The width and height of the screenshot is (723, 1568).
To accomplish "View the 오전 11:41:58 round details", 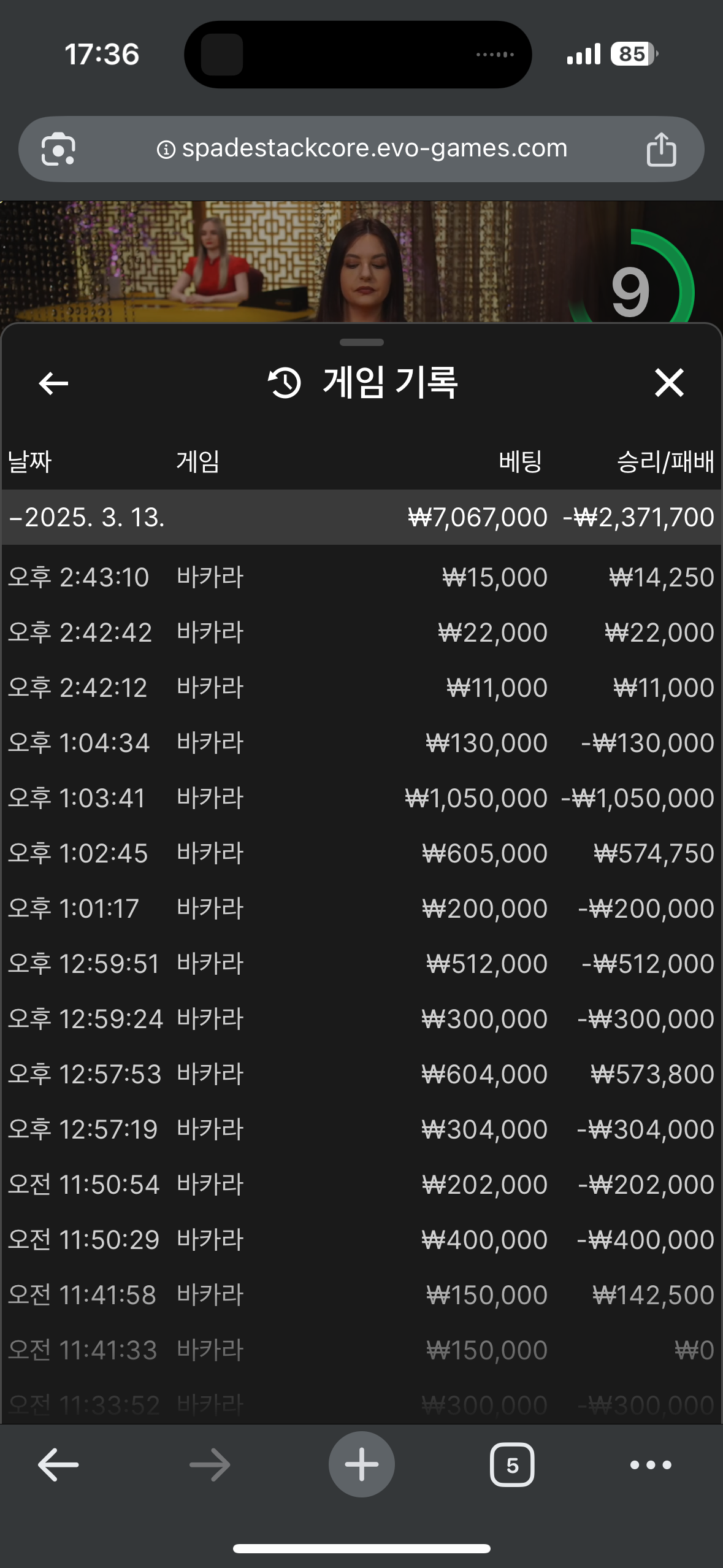I will [x=361, y=1295].
